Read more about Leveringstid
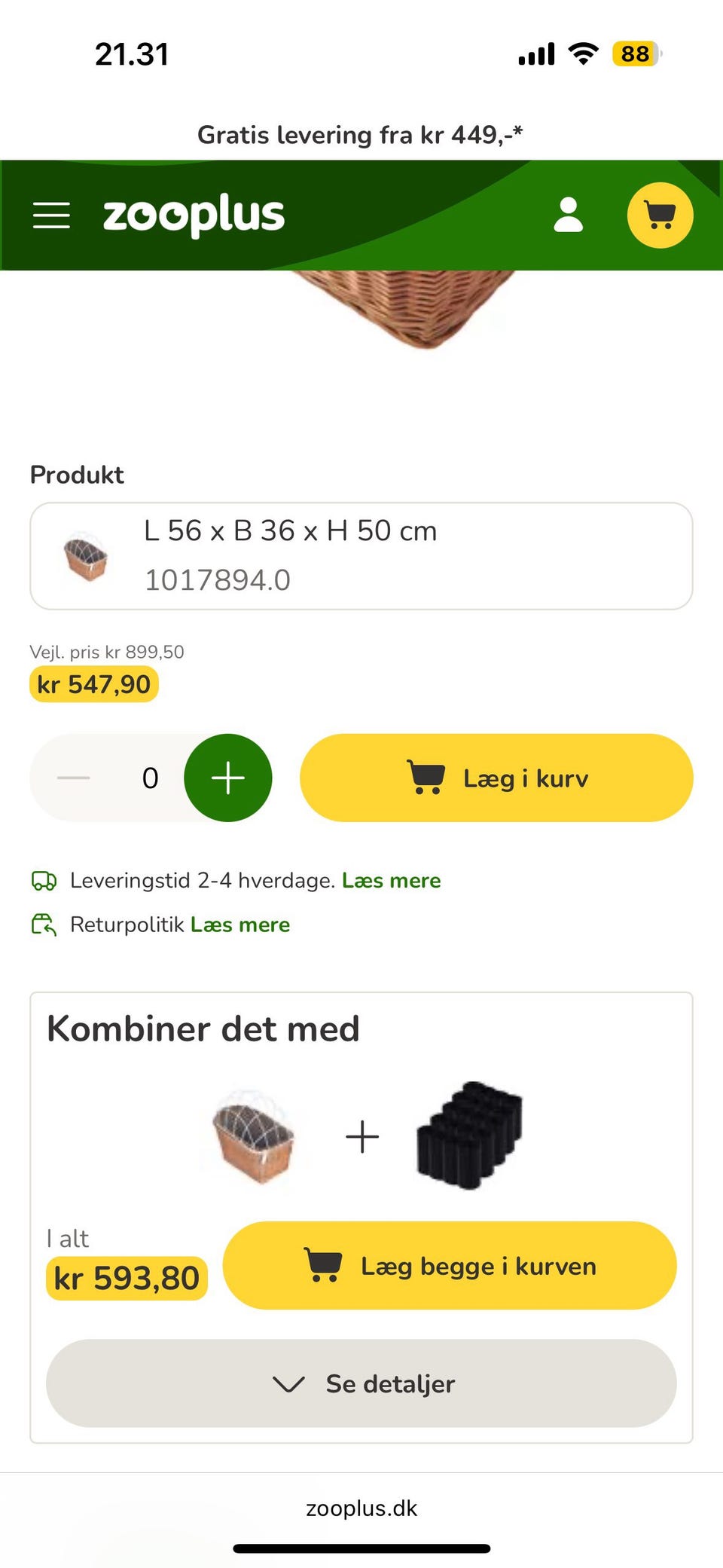The height and width of the screenshot is (1568, 723). (x=391, y=880)
